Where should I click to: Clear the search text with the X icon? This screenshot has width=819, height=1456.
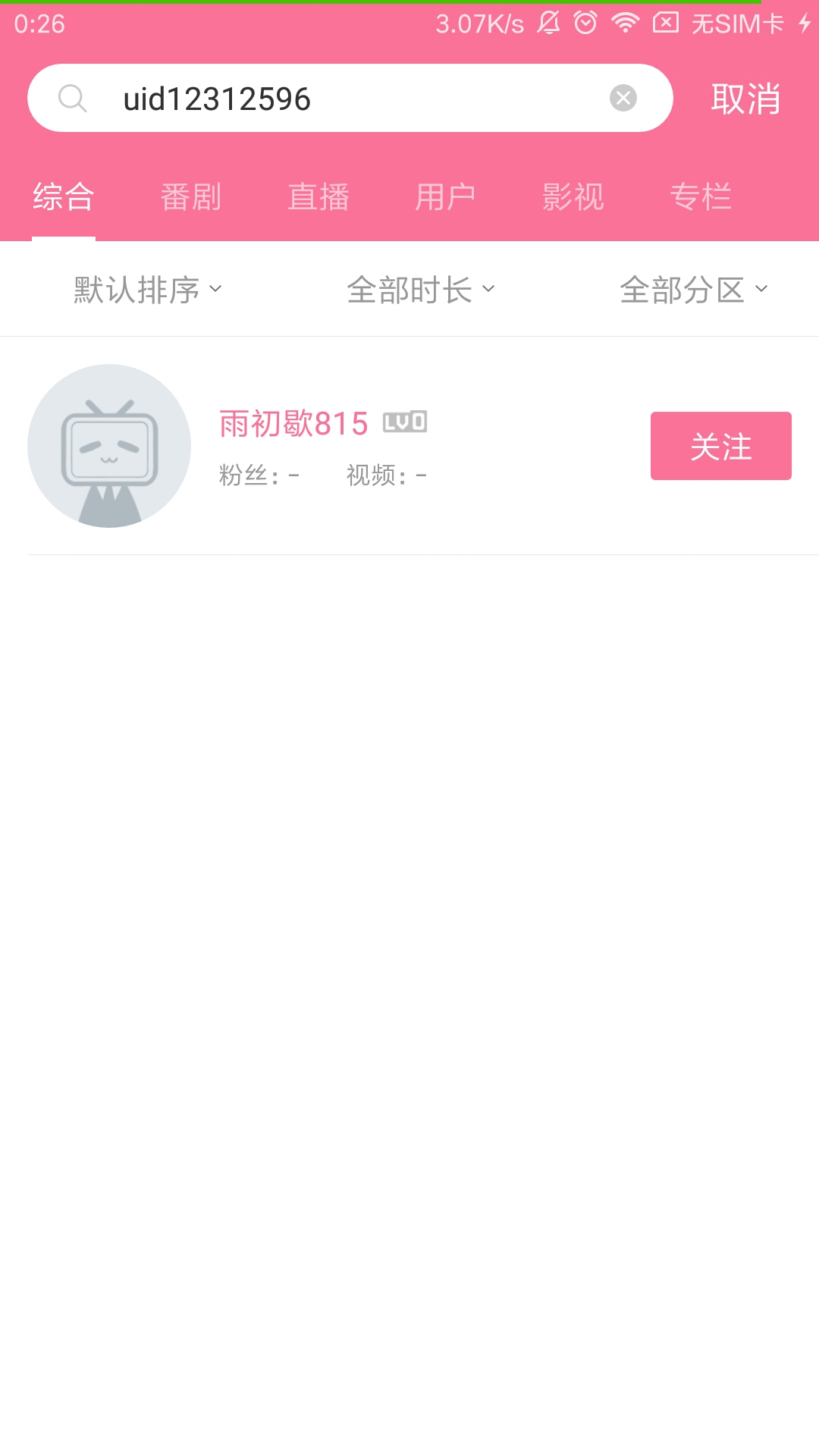click(623, 98)
